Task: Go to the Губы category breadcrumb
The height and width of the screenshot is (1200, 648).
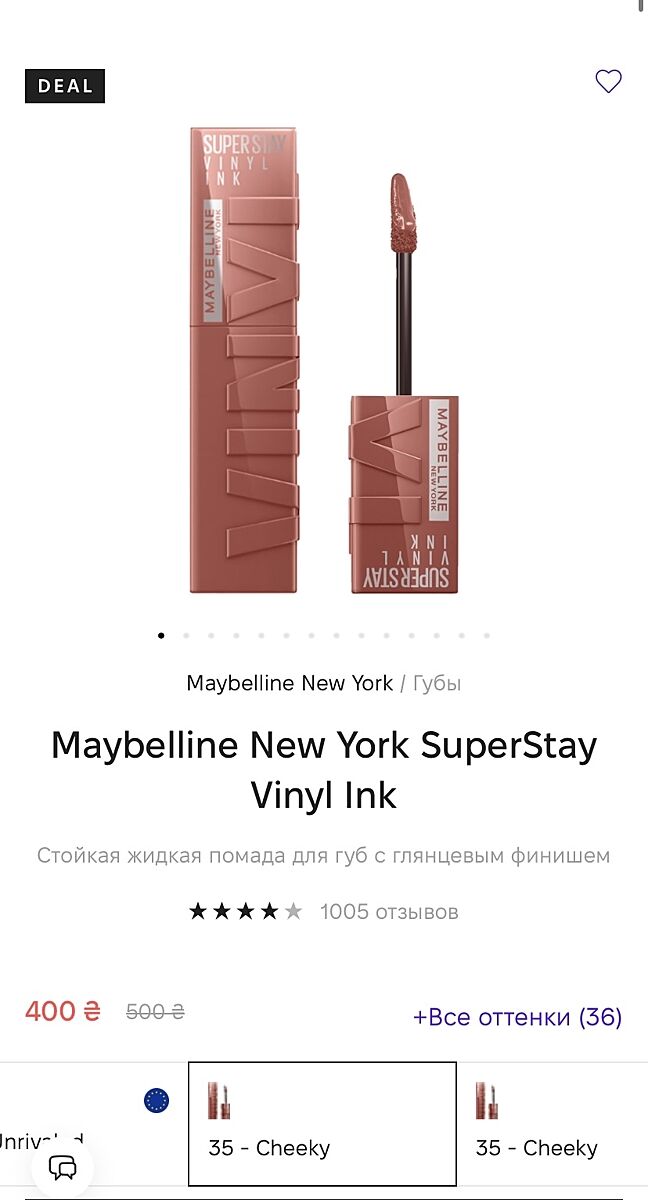Action: pyautogui.click(x=437, y=684)
